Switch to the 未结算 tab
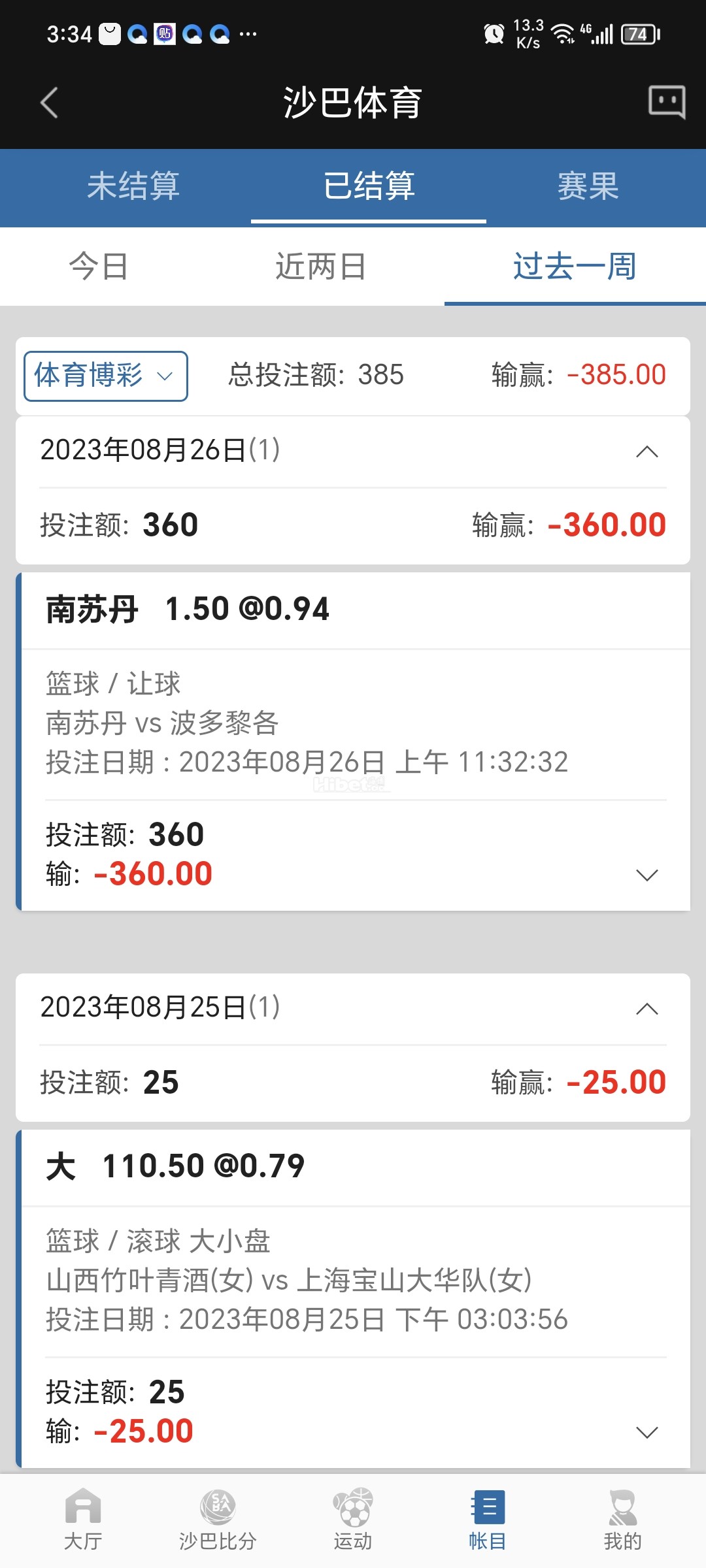Image resolution: width=706 pixels, height=1568 pixels. click(x=133, y=186)
